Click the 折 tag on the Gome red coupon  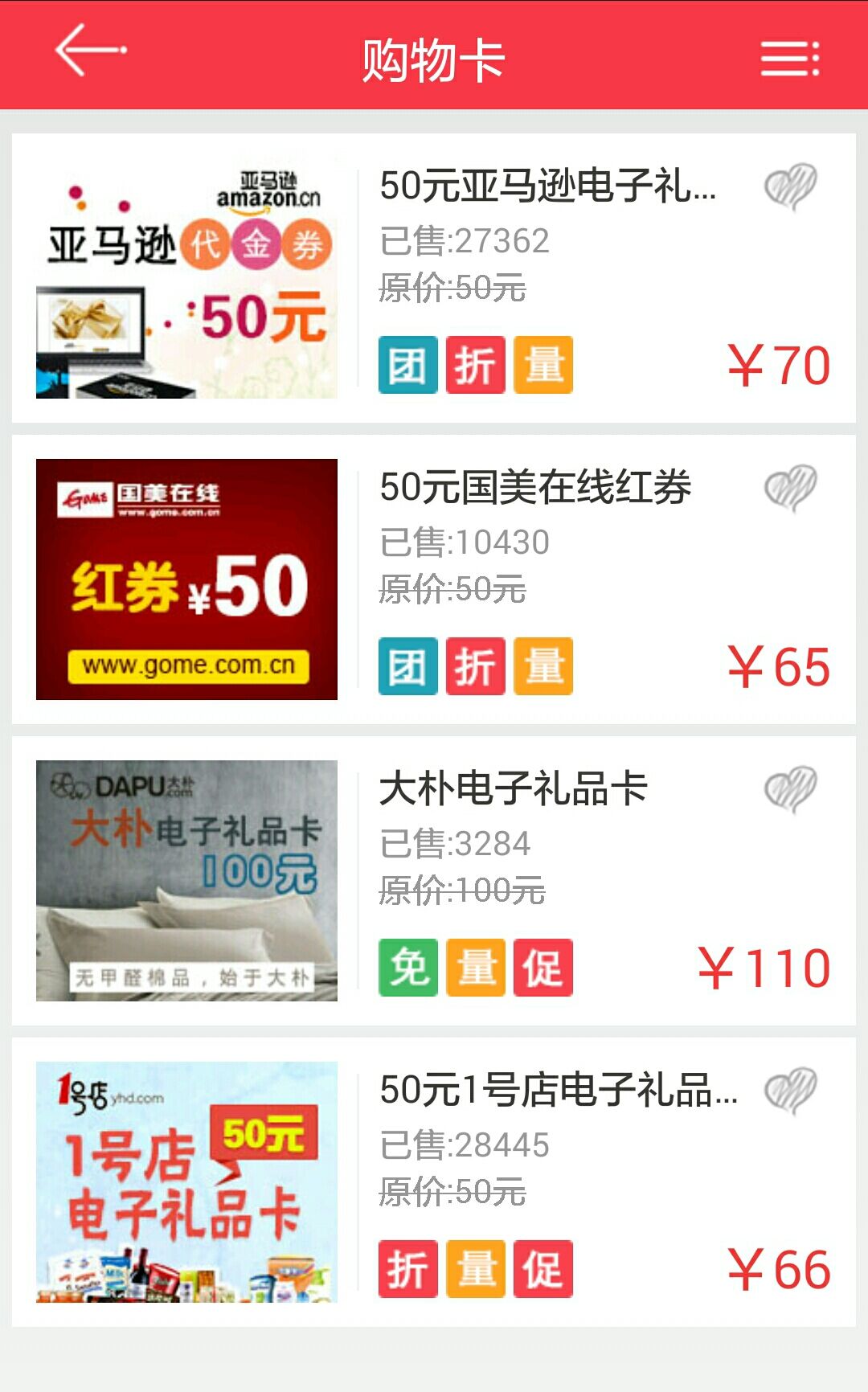pos(474,665)
